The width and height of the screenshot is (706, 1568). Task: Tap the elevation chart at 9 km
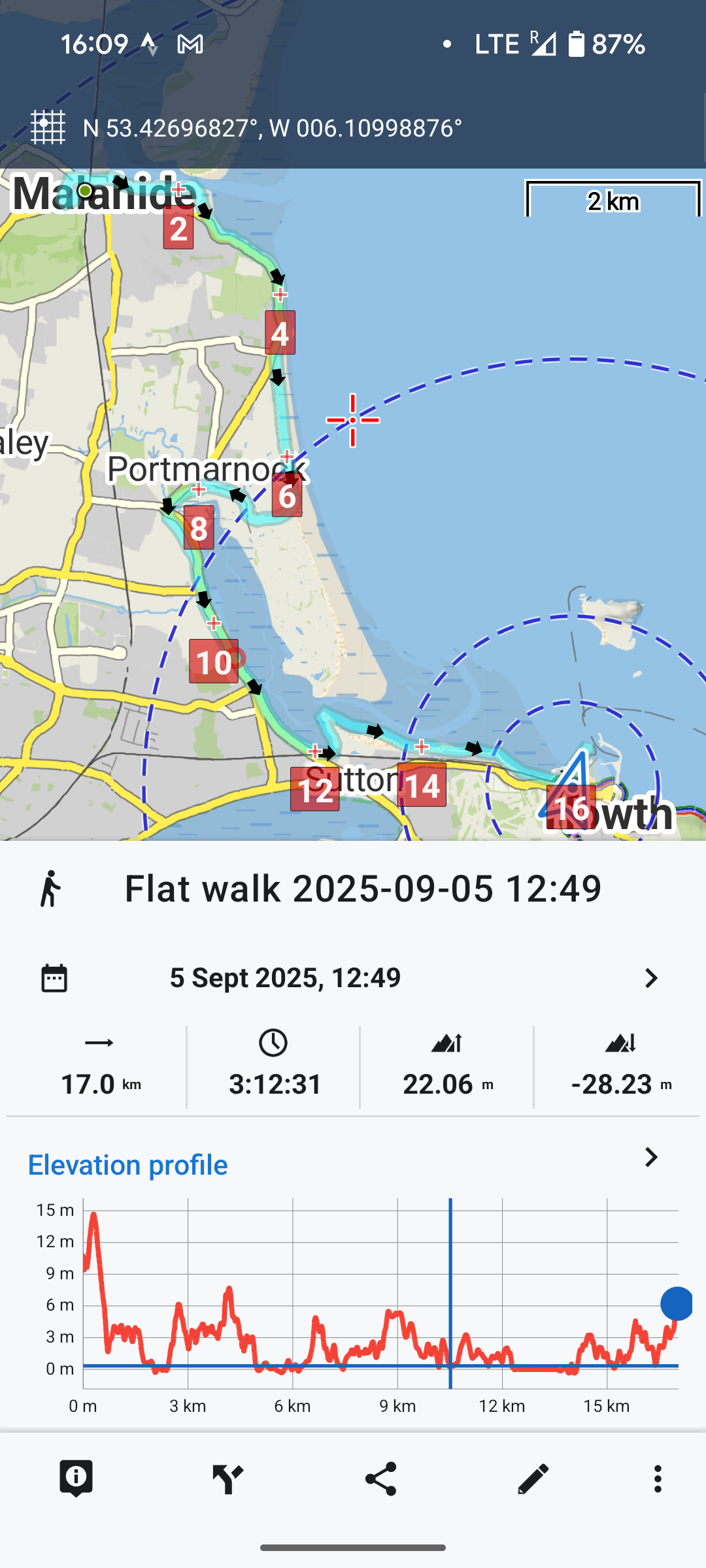point(397,1294)
